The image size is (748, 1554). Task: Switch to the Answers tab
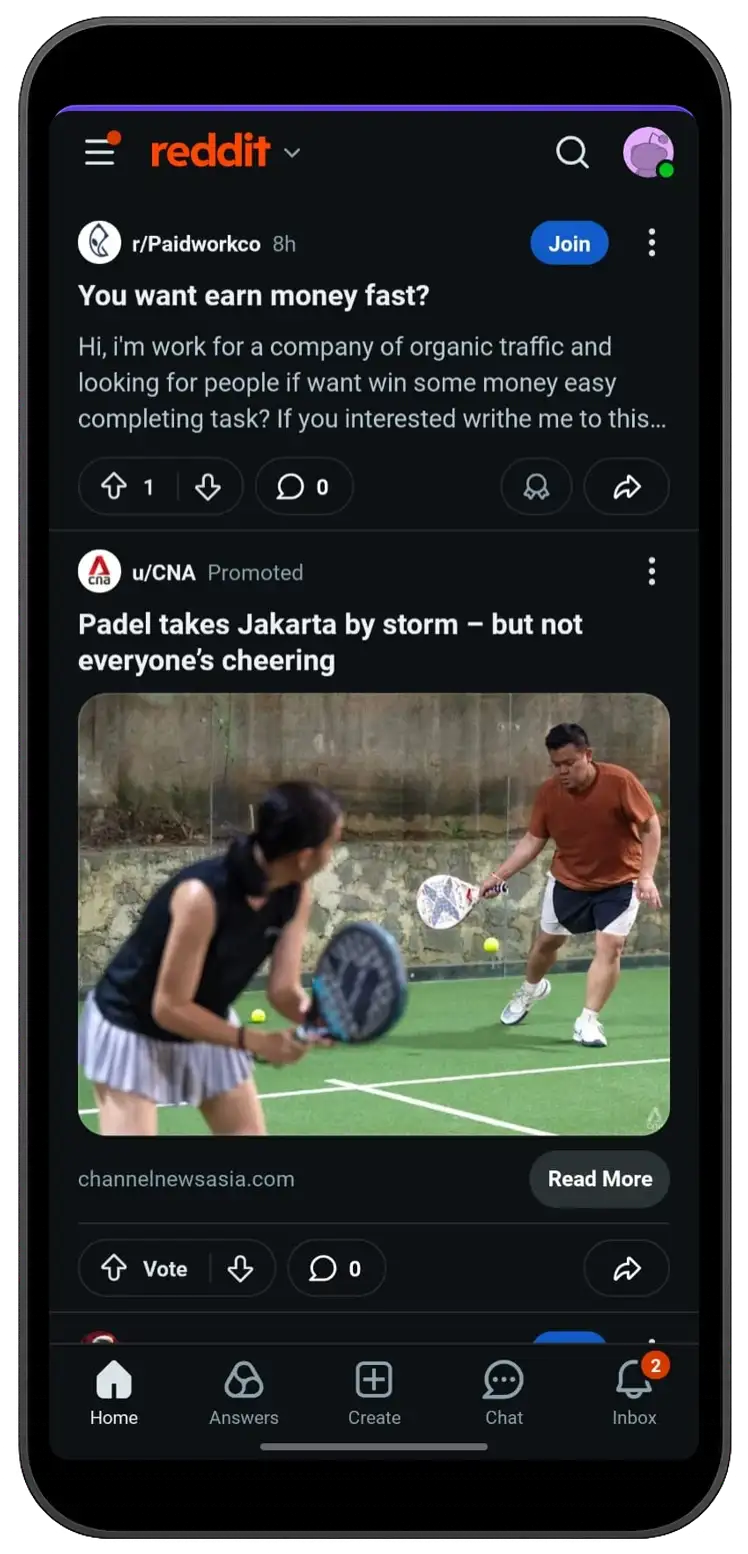pyautogui.click(x=244, y=1395)
